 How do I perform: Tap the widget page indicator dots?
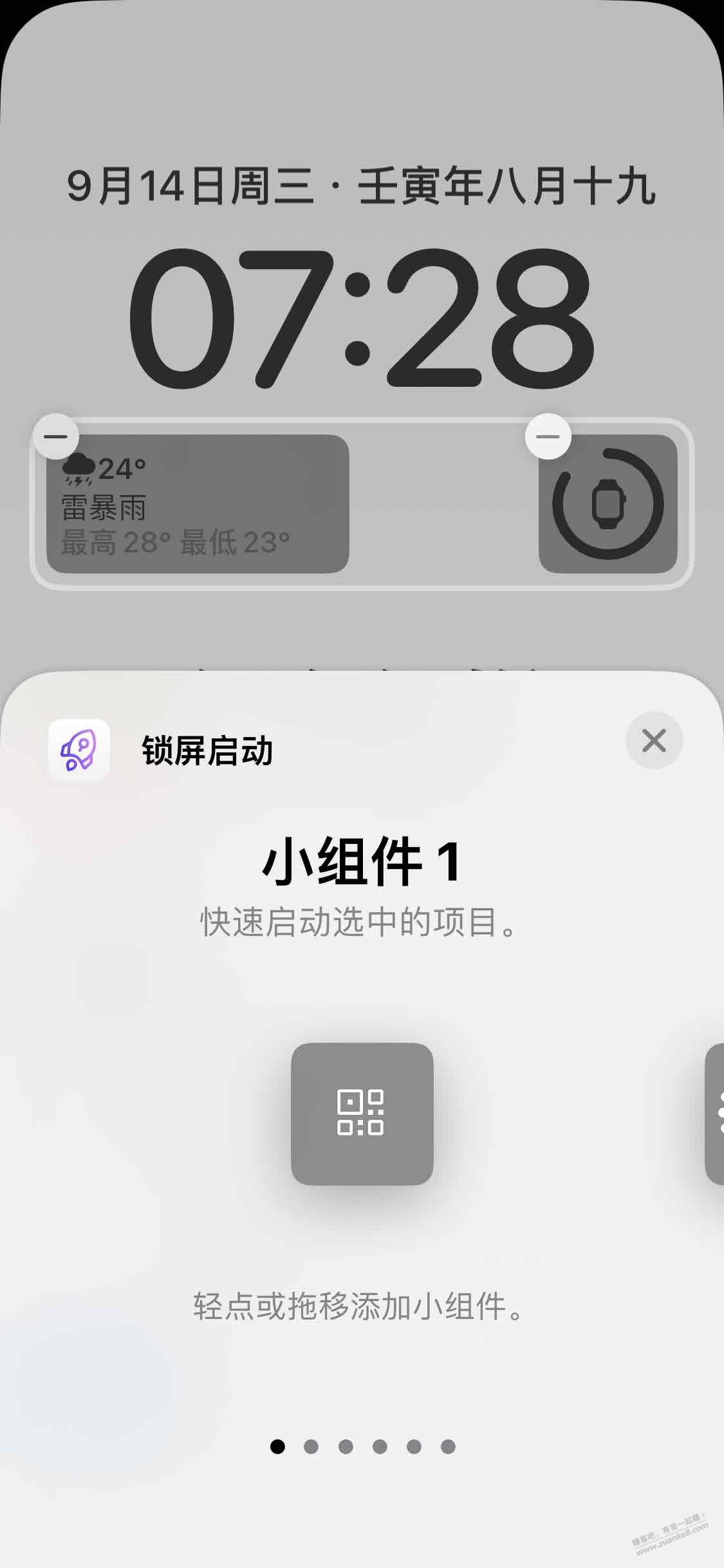tap(362, 1446)
